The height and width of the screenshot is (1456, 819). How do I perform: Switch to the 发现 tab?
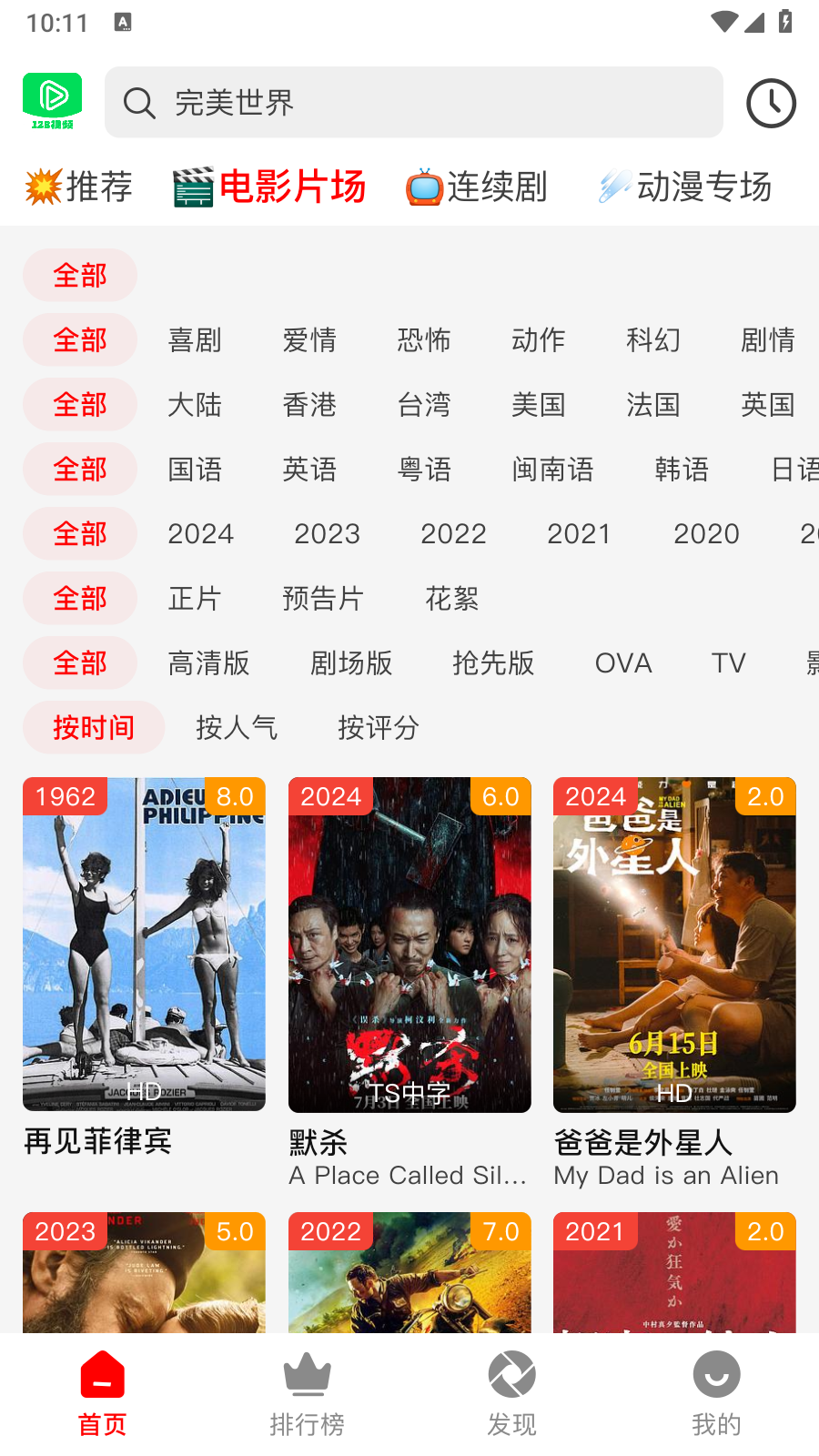(x=511, y=1393)
